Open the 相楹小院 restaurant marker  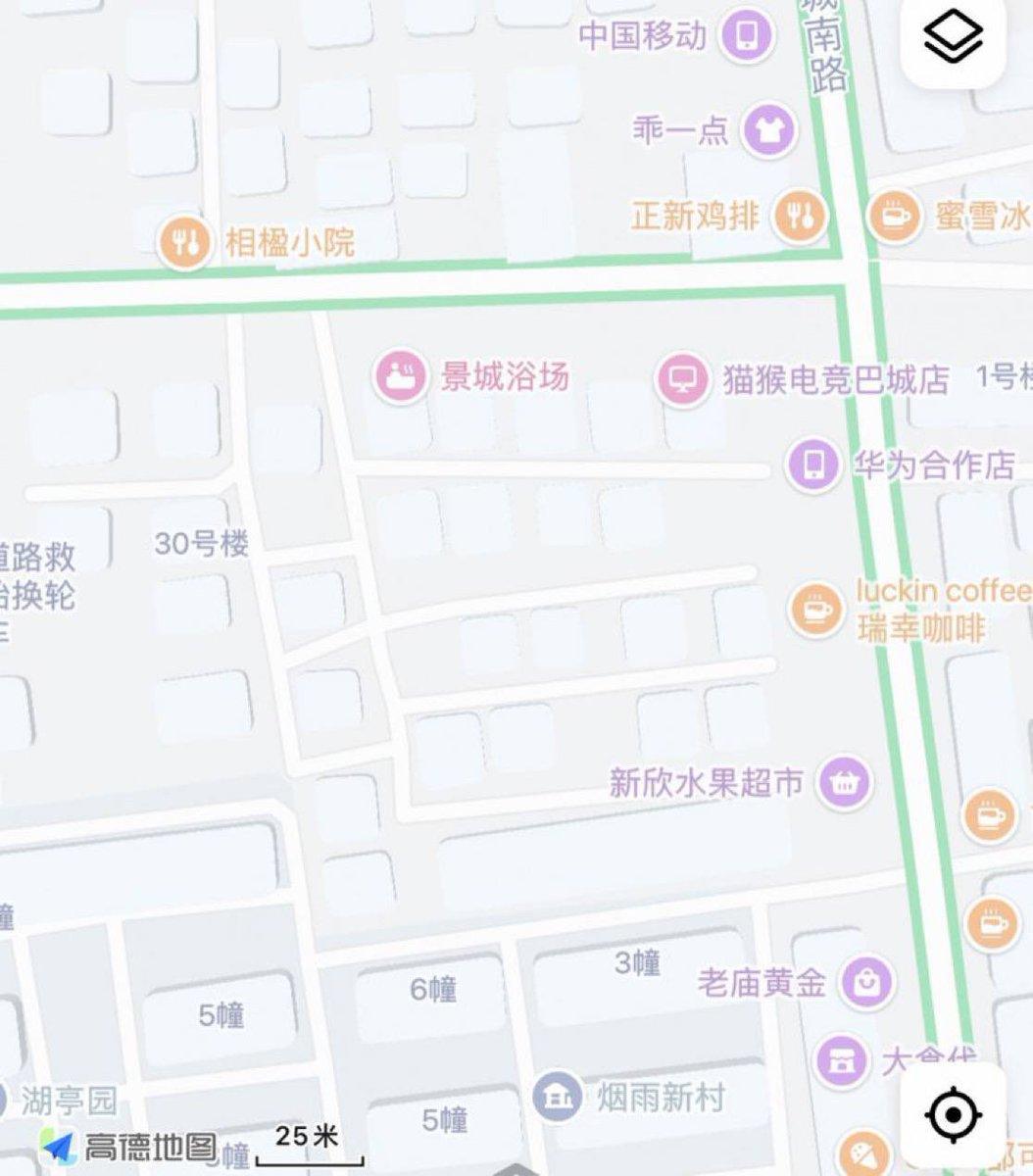(x=185, y=241)
